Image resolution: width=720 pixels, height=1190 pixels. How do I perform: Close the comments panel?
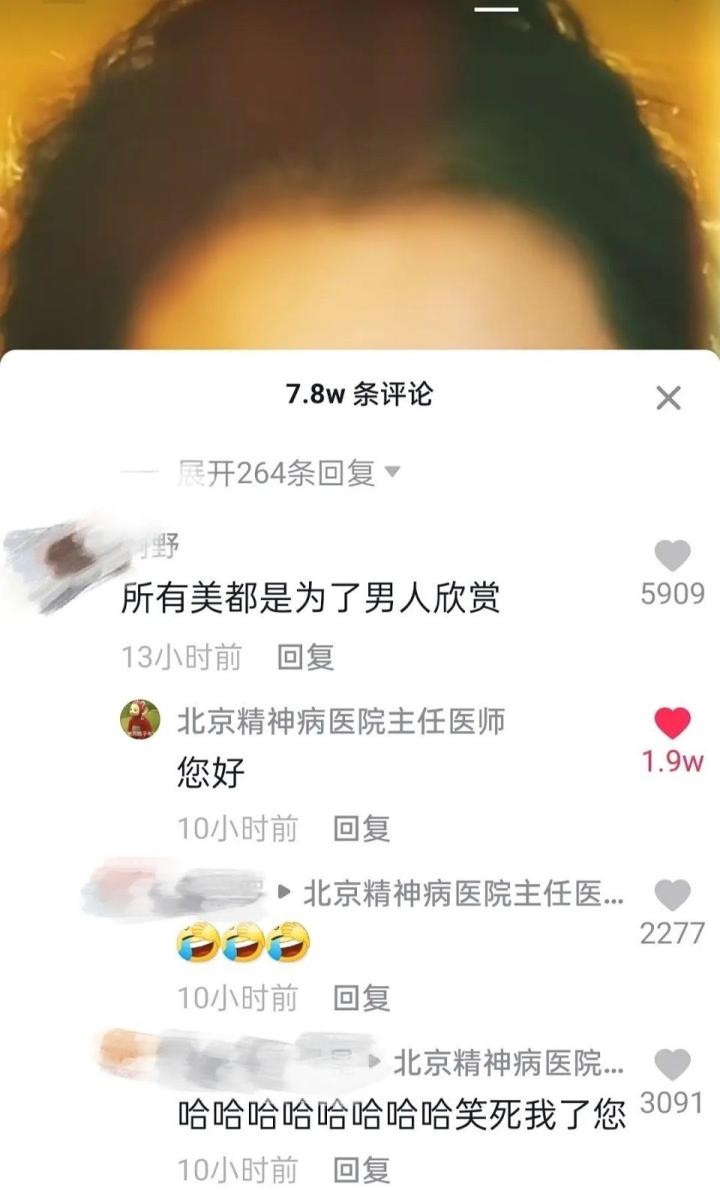667,398
